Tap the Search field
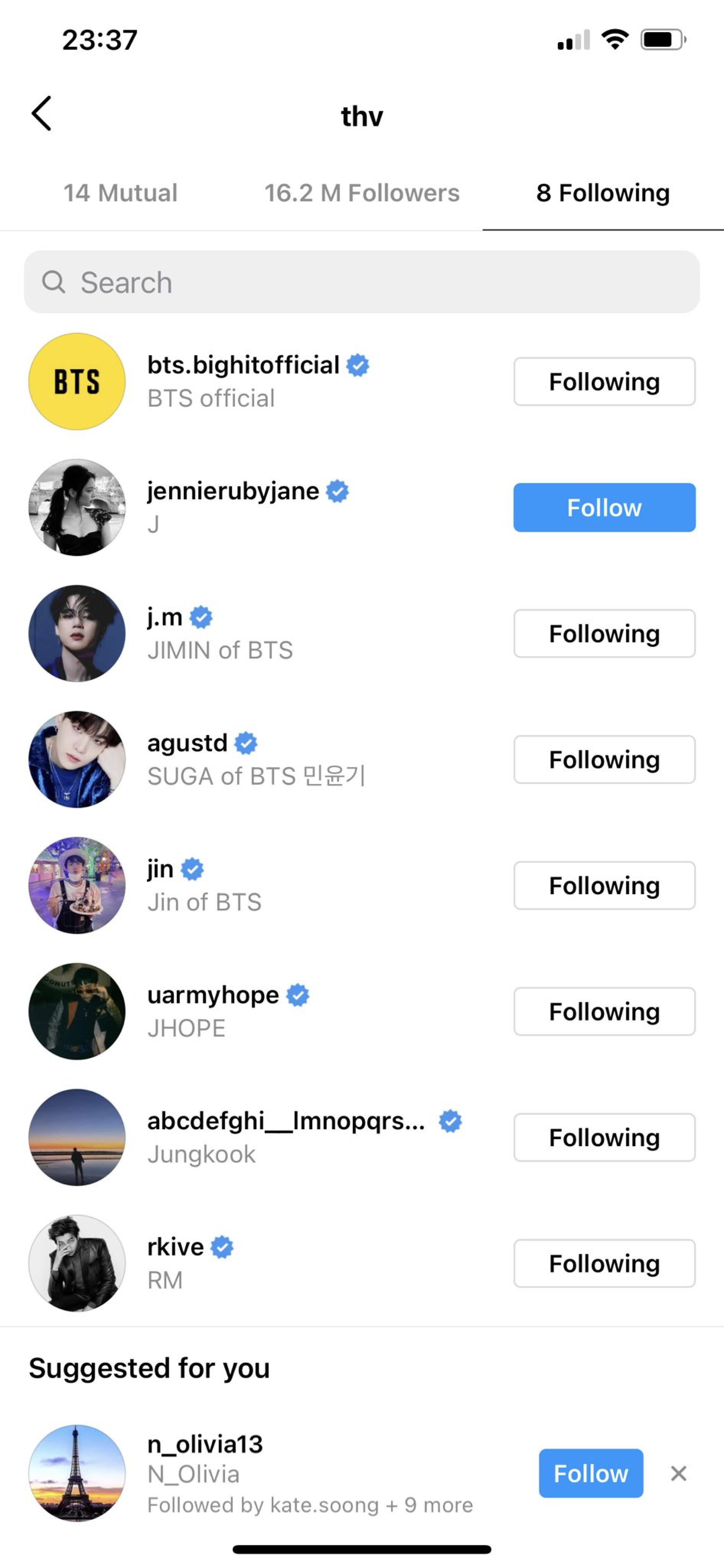This screenshot has width=724, height=1568. tap(361, 282)
